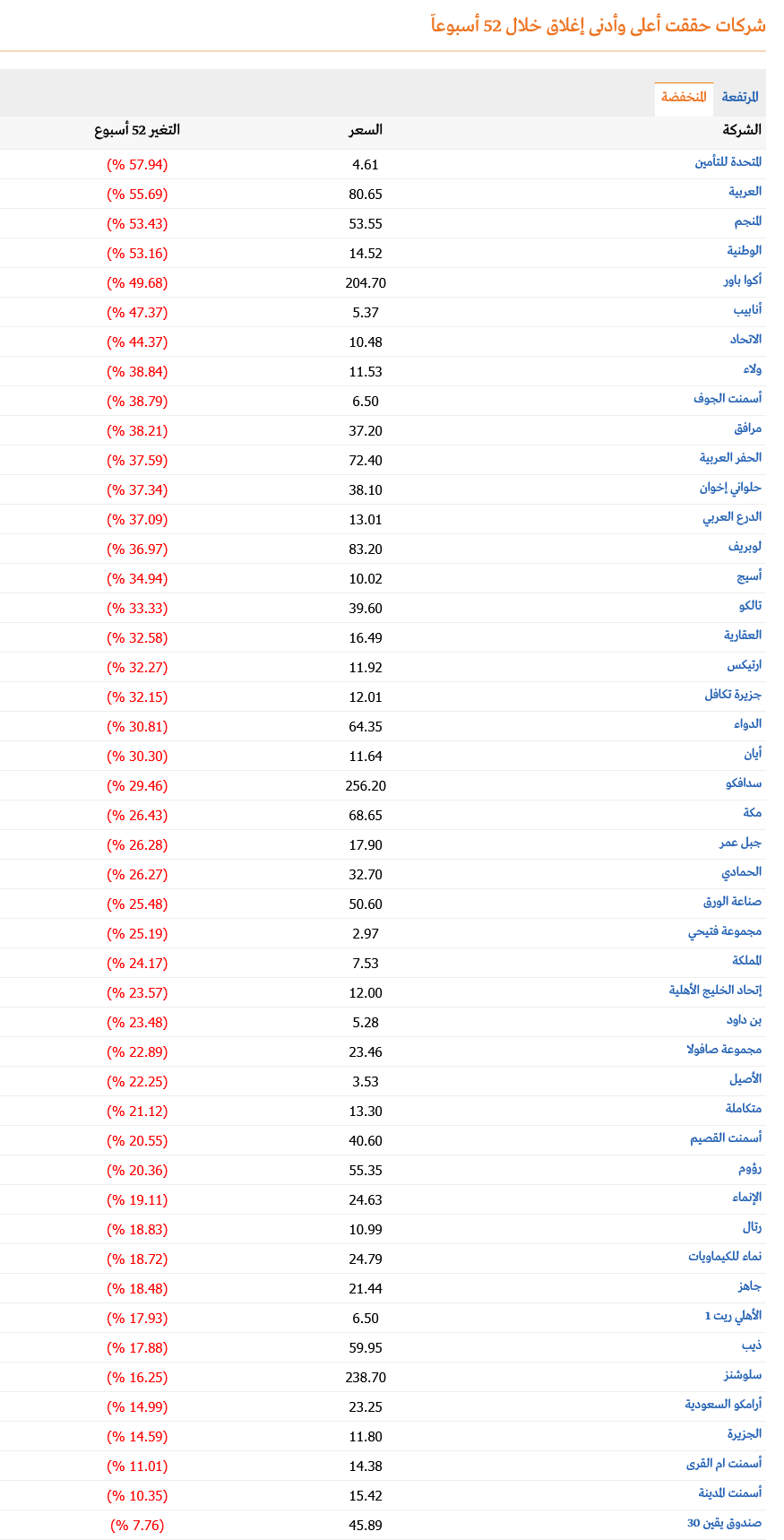Viewport: 784px width, 1540px height.
Task: View الأهلي ريت 1 details
Action: (733, 1316)
